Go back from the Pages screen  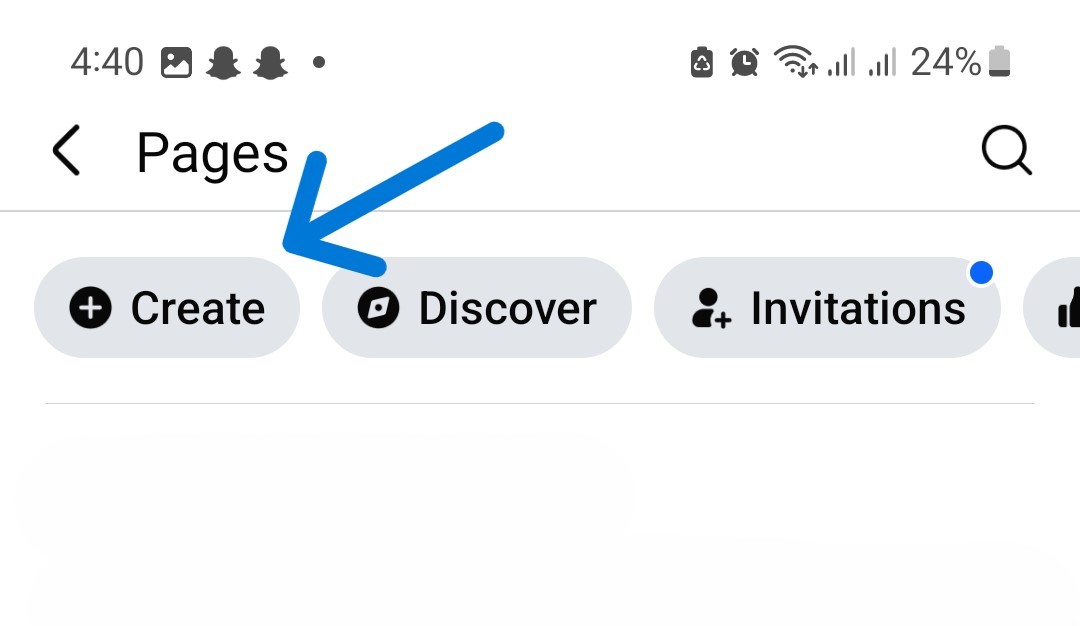[x=66, y=152]
